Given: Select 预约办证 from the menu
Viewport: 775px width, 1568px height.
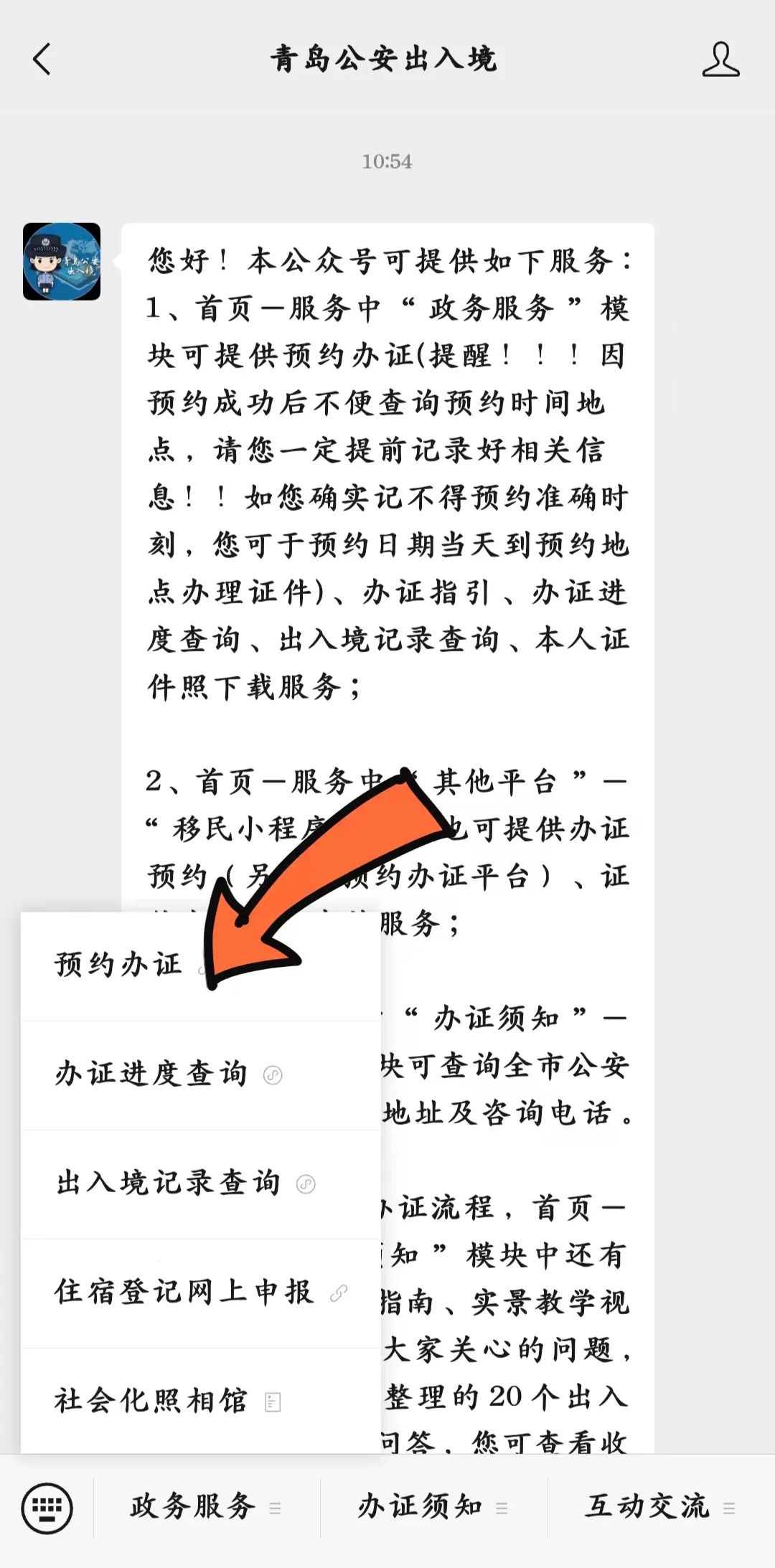Looking at the screenshot, I should [x=119, y=965].
